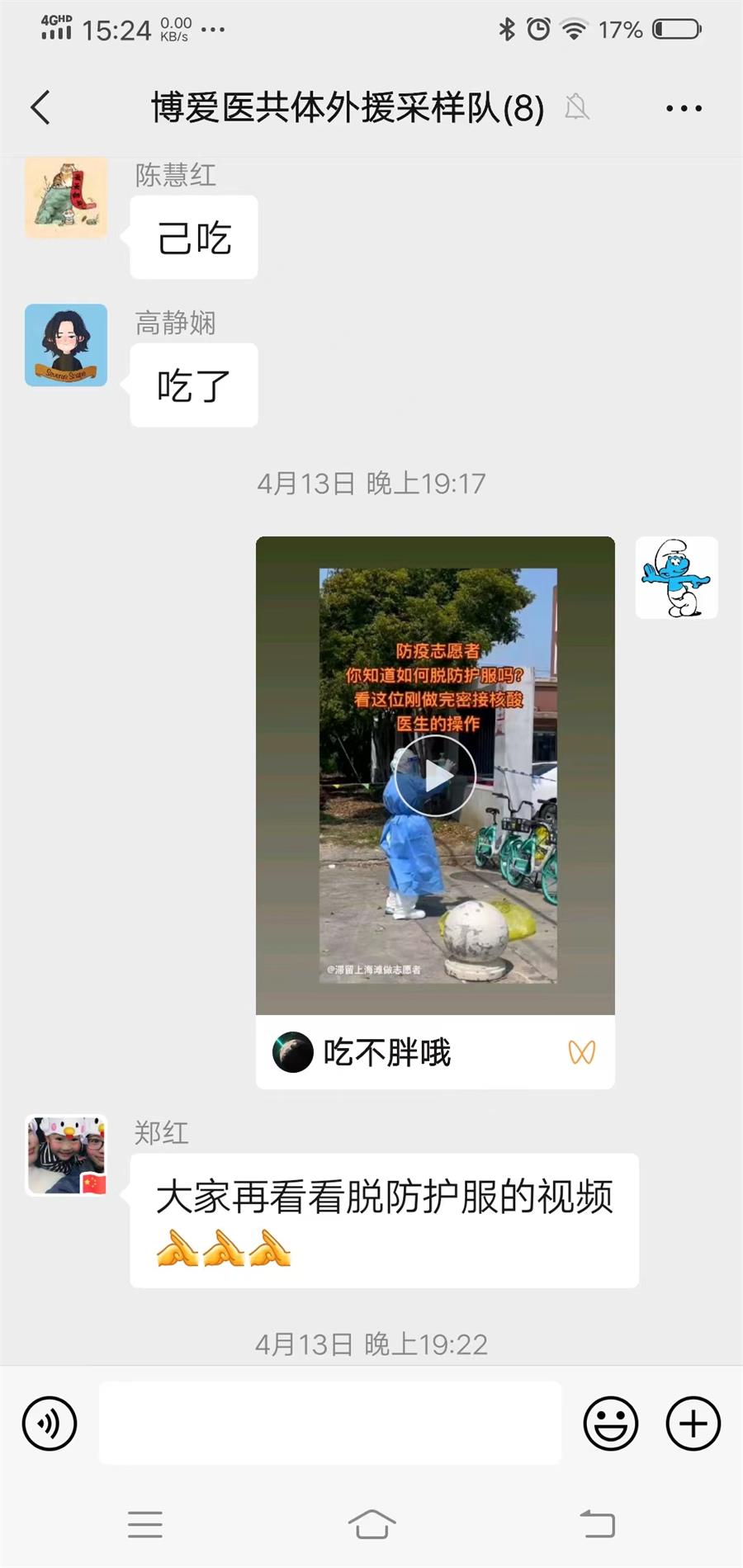Open 陈慧红's profile avatar

[x=66, y=198]
